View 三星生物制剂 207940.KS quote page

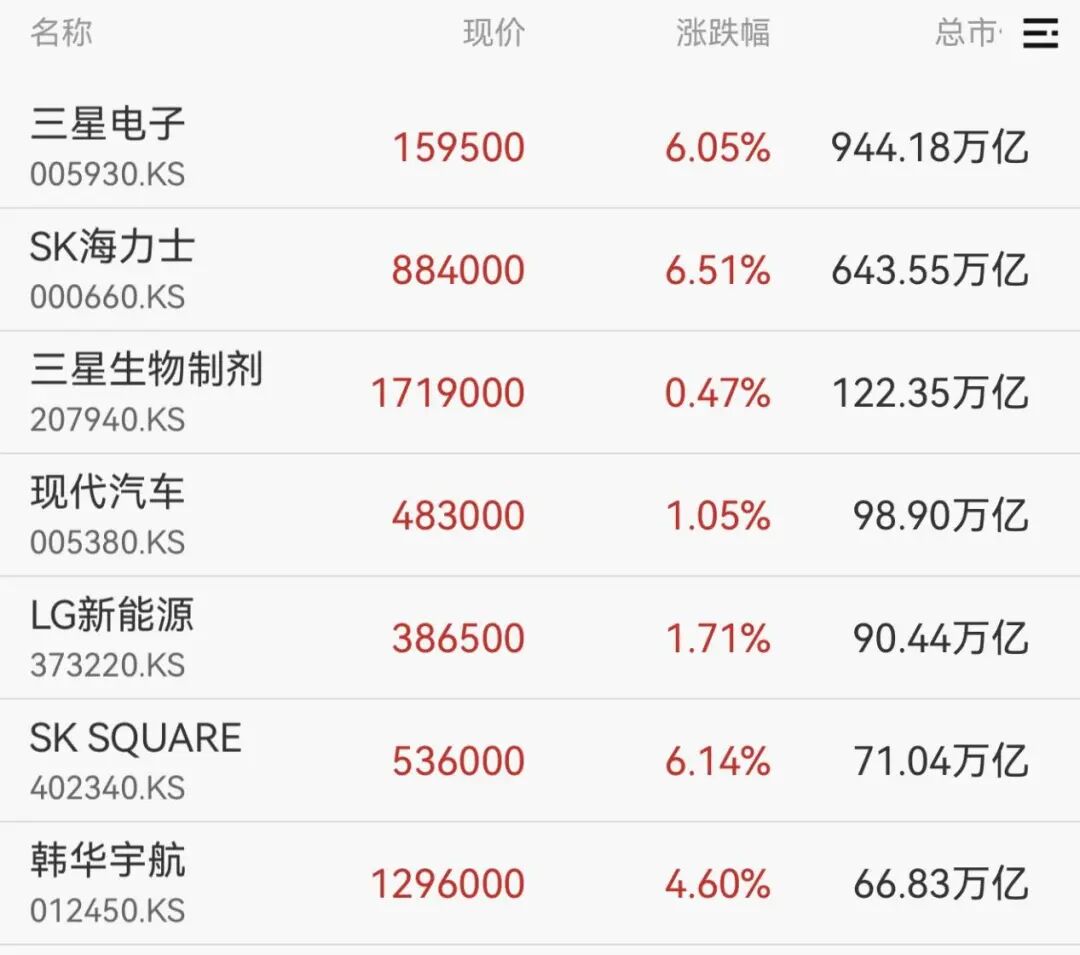[x=540, y=392]
